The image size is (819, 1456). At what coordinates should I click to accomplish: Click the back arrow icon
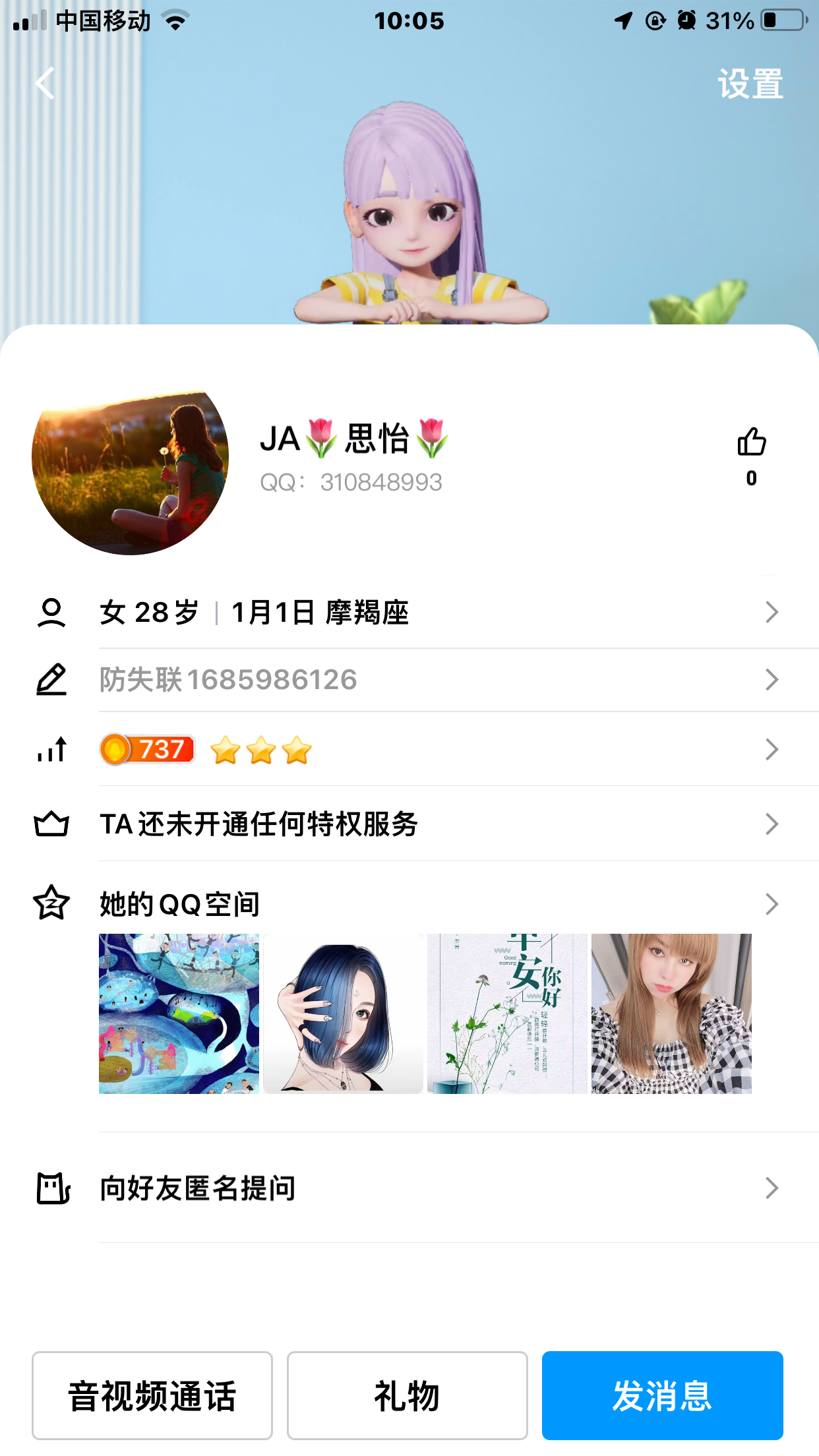[x=44, y=83]
